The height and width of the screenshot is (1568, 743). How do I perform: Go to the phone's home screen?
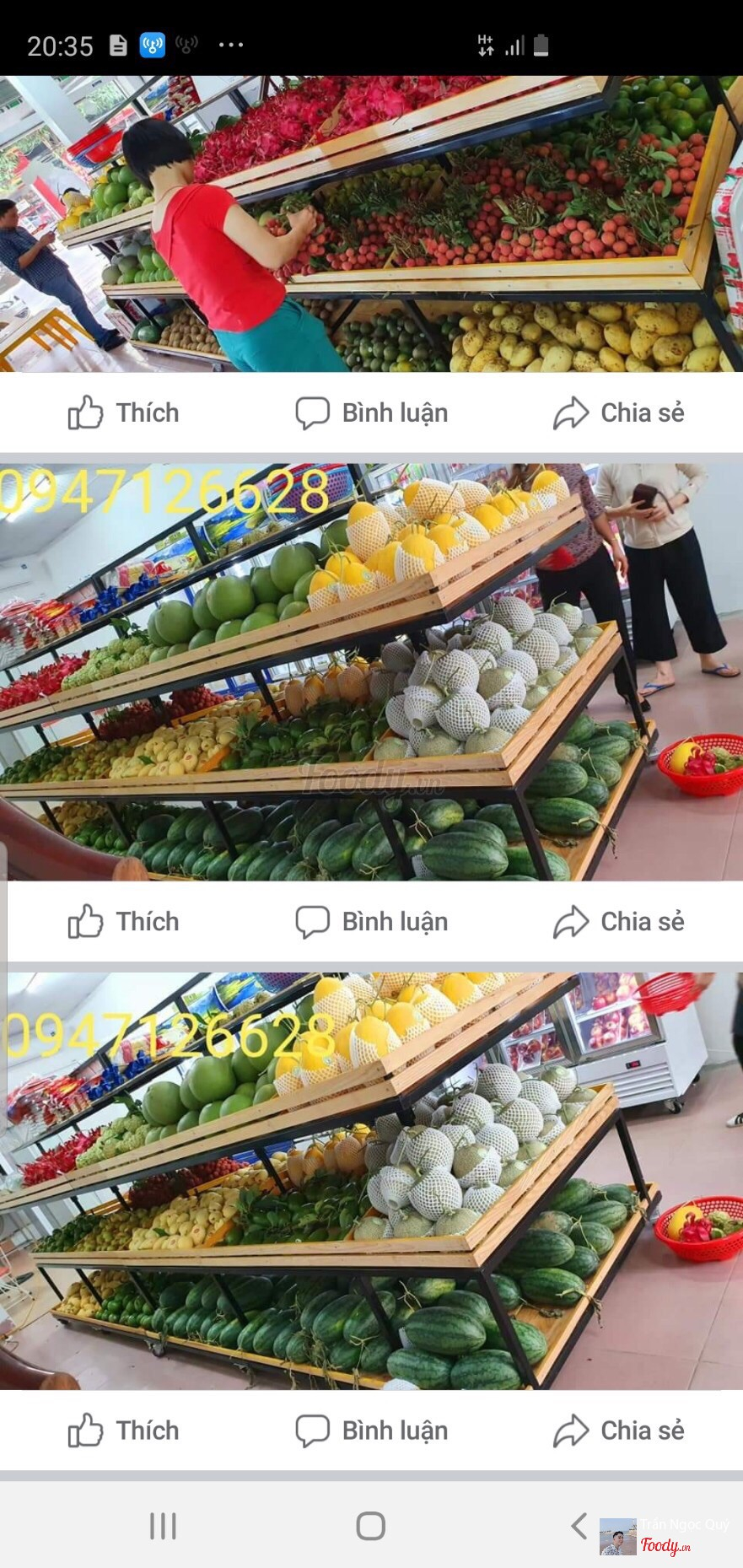(x=371, y=1526)
